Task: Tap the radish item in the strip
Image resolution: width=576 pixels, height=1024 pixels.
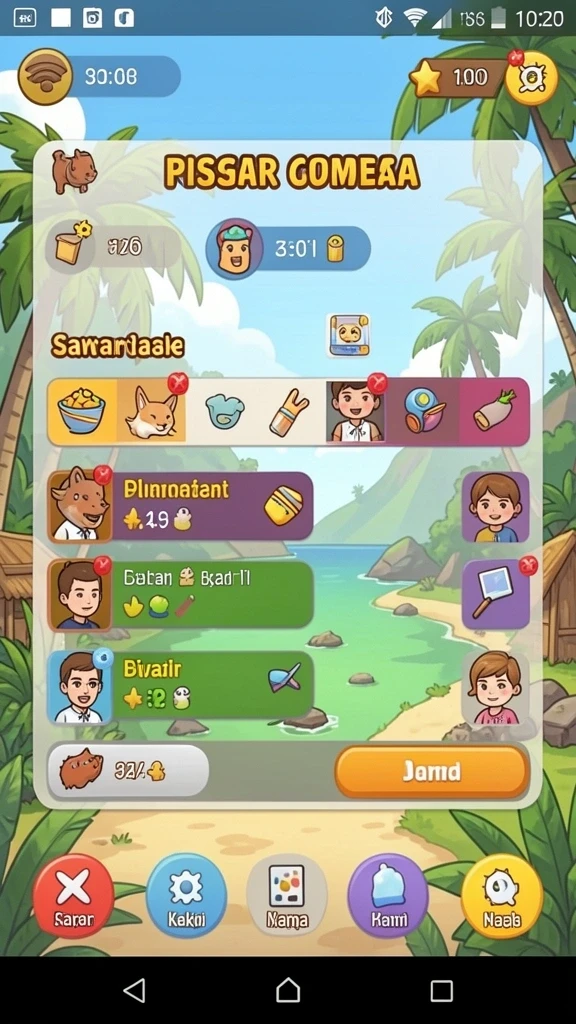Action: [494, 411]
